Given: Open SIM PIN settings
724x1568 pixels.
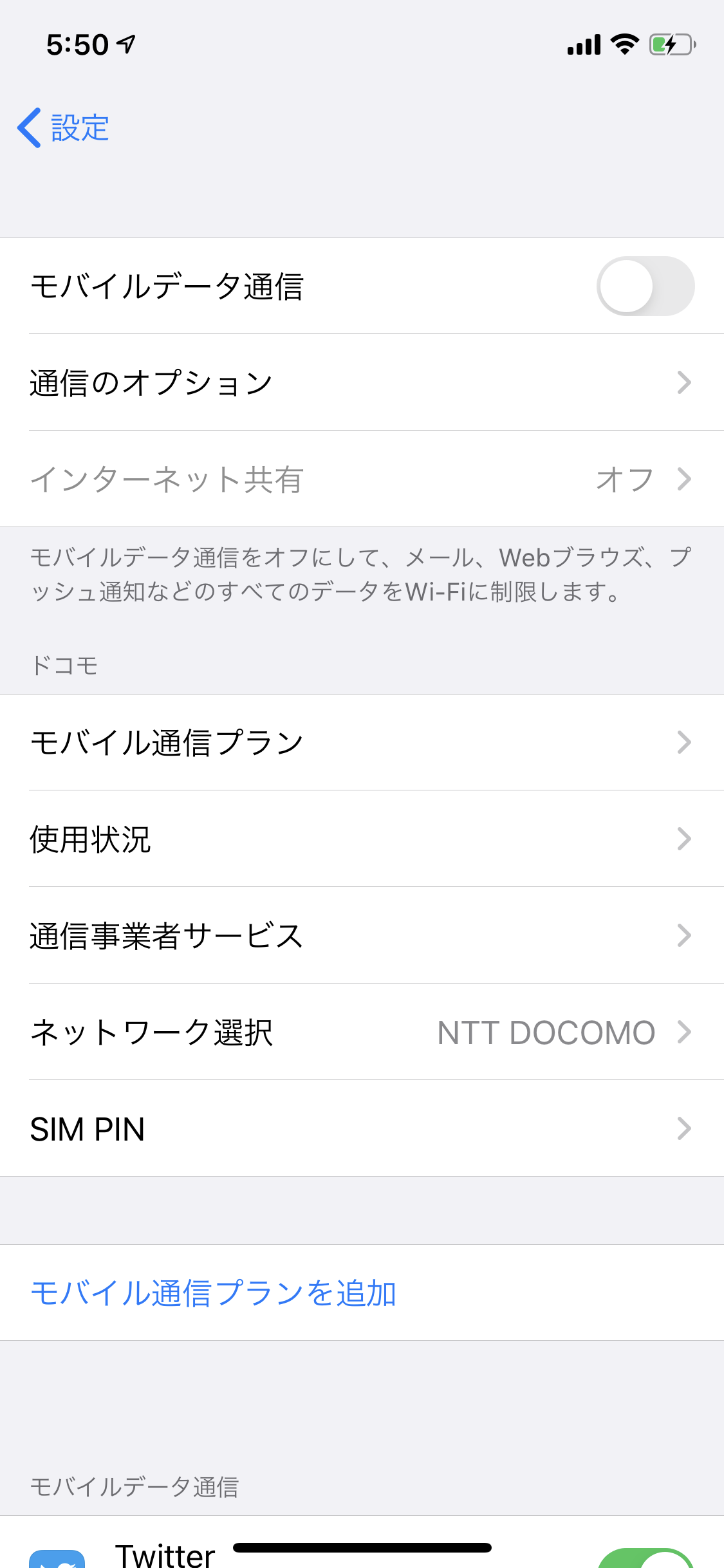Looking at the screenshot, I should click(x=360, y=1128).
